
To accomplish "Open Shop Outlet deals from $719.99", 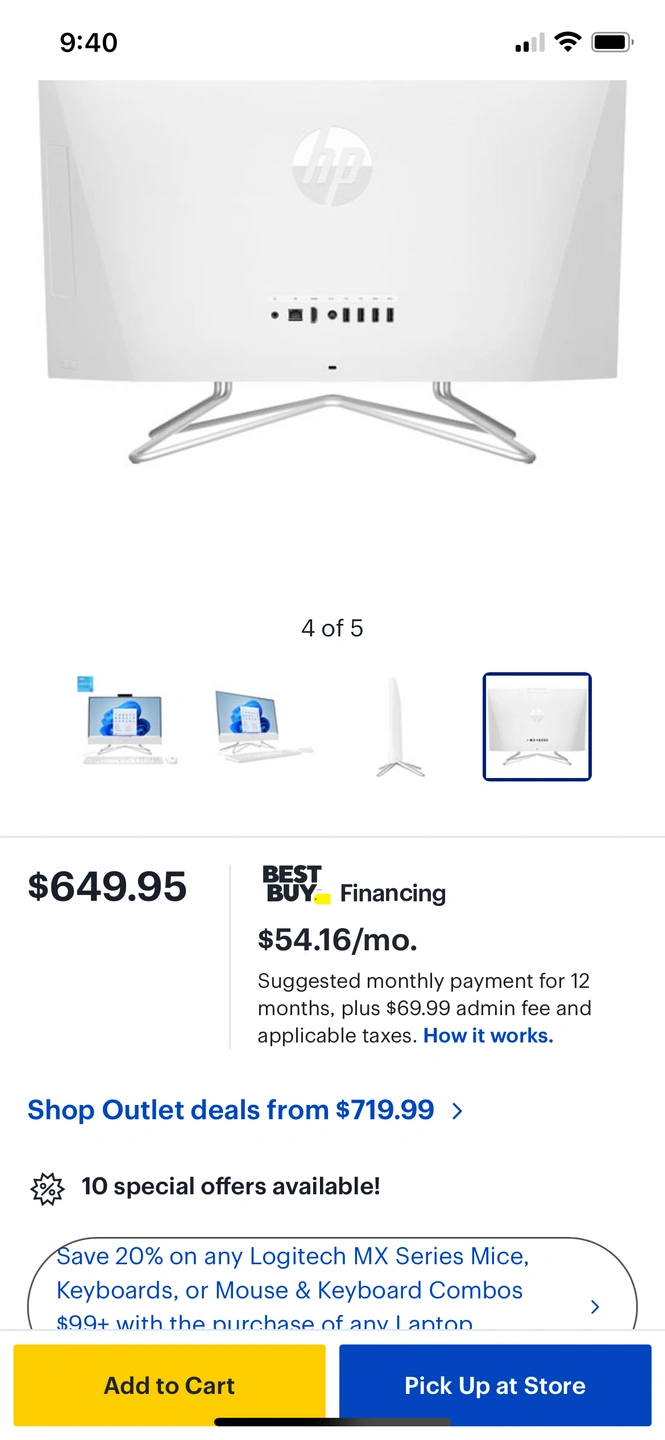I will [x=245, y=1110].
